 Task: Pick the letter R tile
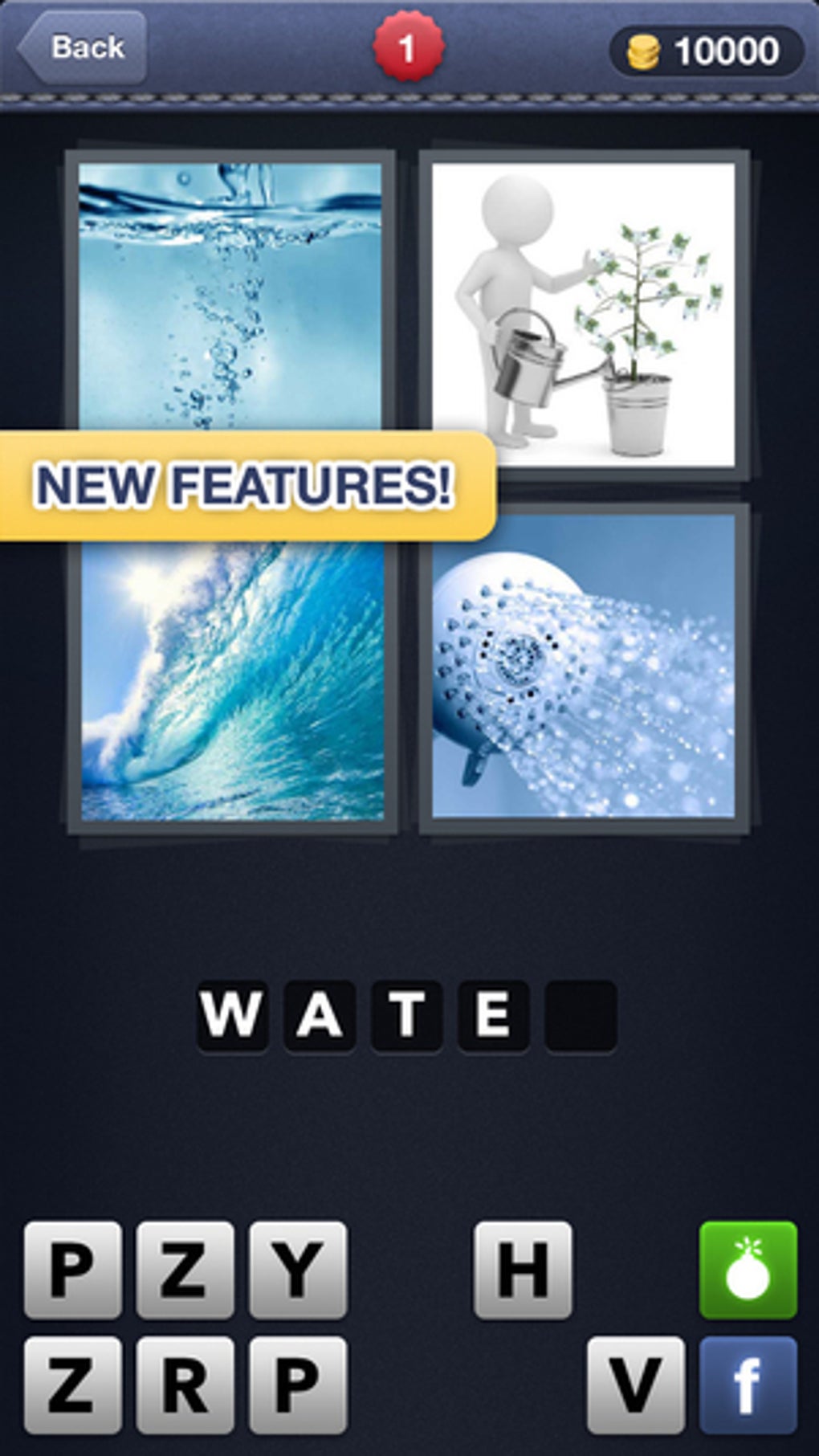click(x=185, y=1385)
